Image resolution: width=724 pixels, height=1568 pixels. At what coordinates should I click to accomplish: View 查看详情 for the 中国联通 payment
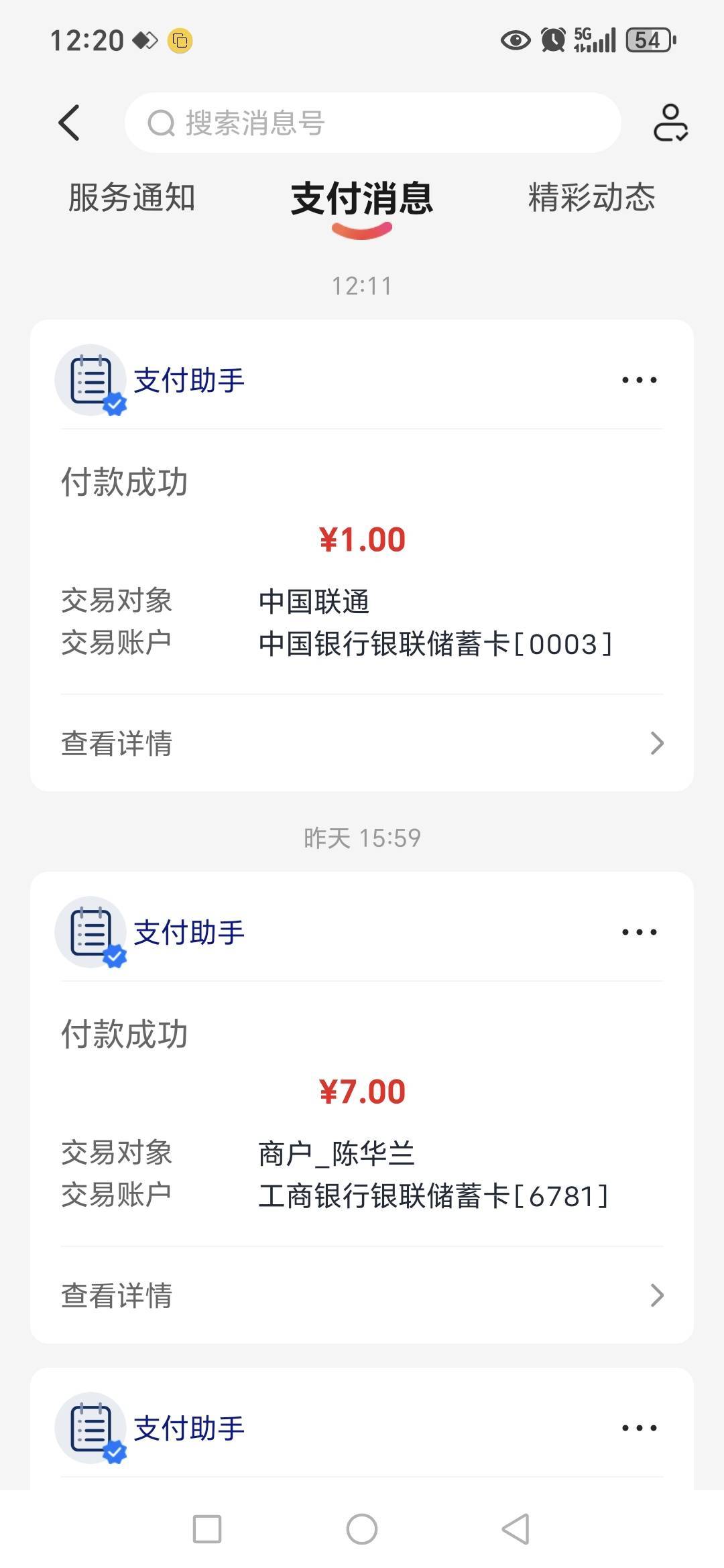pyautogui.click(x=362, y=743)
